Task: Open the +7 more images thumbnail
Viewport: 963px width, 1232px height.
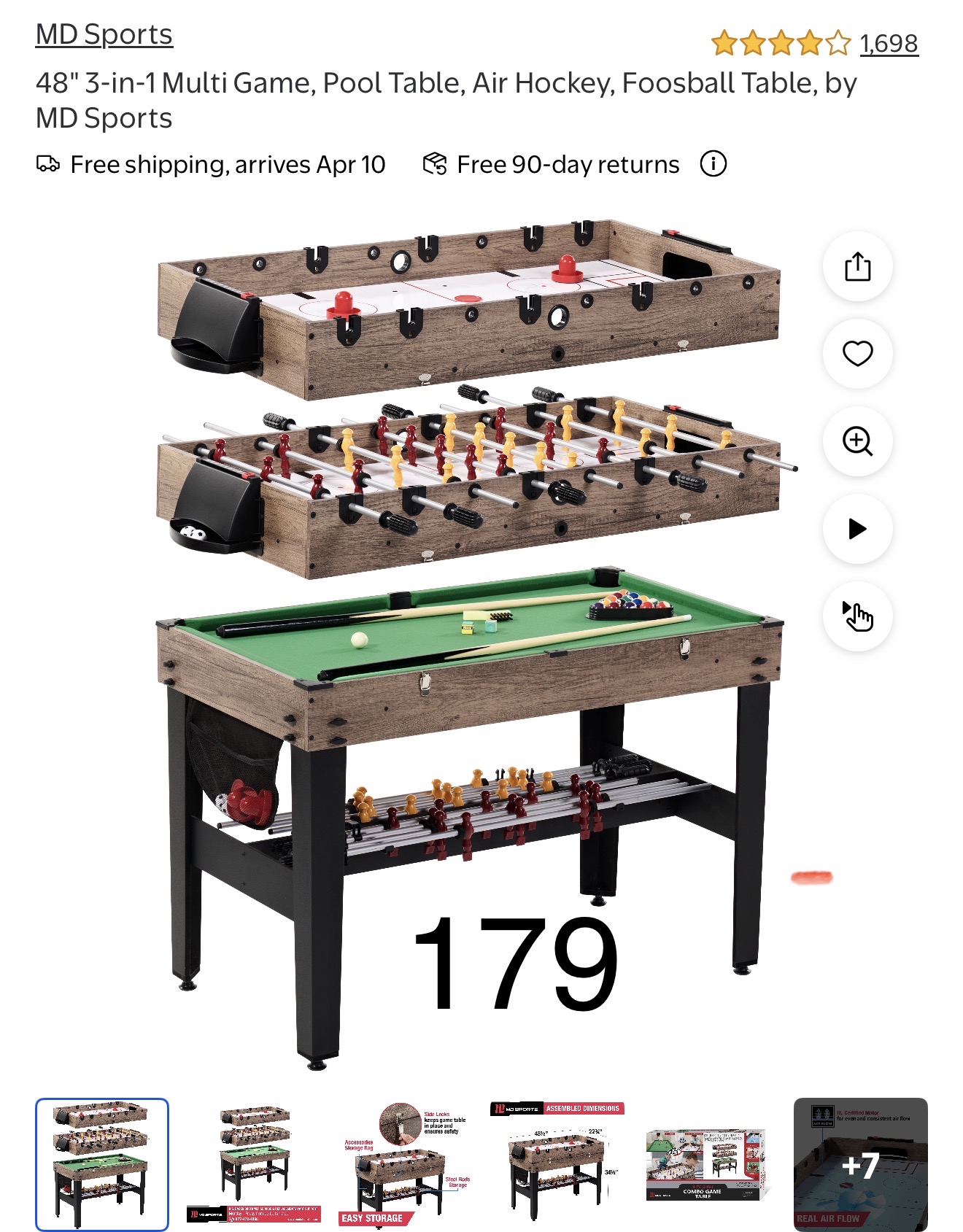Action: [x=860, y=1165]
